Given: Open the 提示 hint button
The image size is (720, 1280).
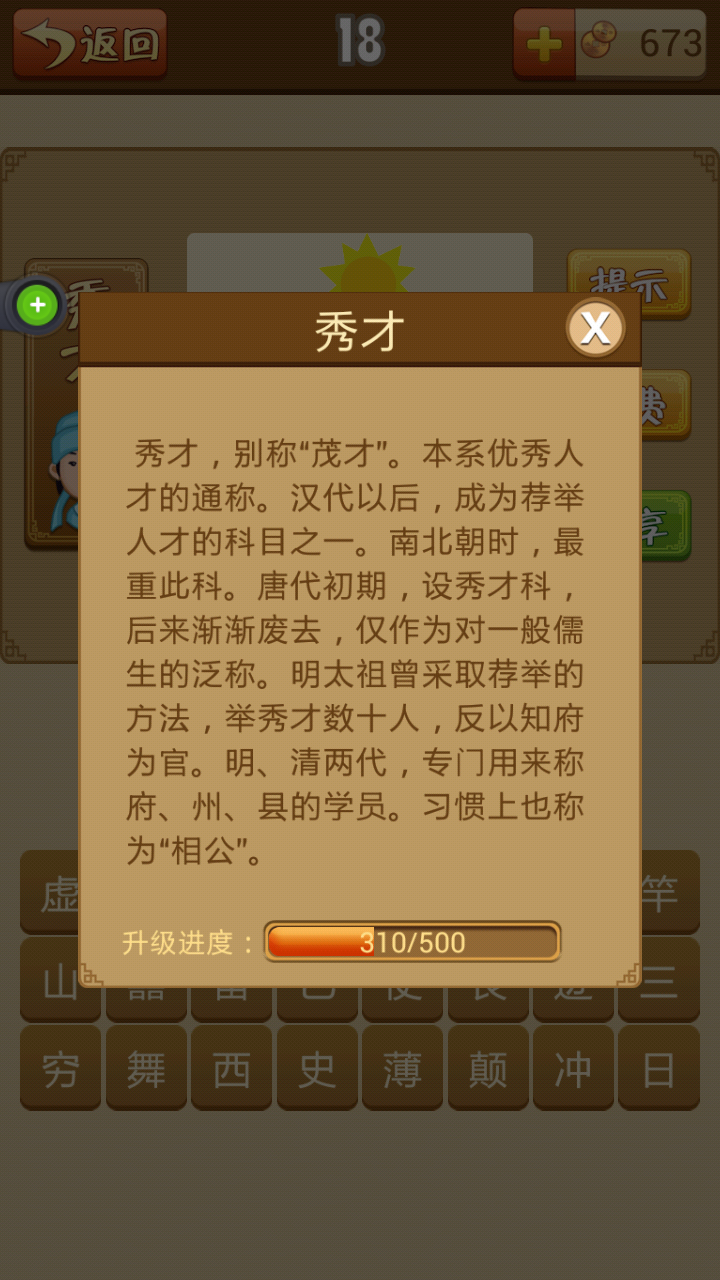Looking at the screenshot, I should pos(629,284).
